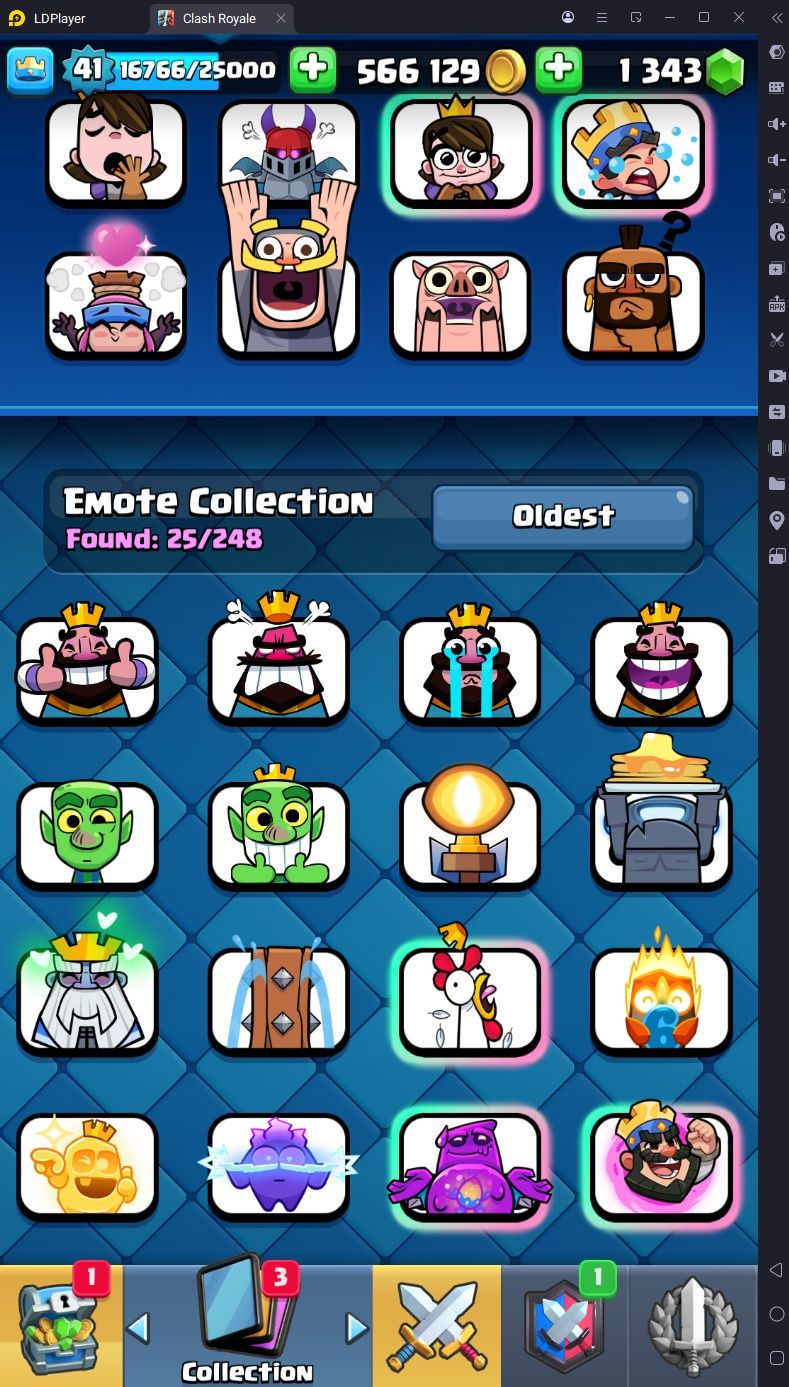
Task: Select the crying King emote
Action: [470, 668]
